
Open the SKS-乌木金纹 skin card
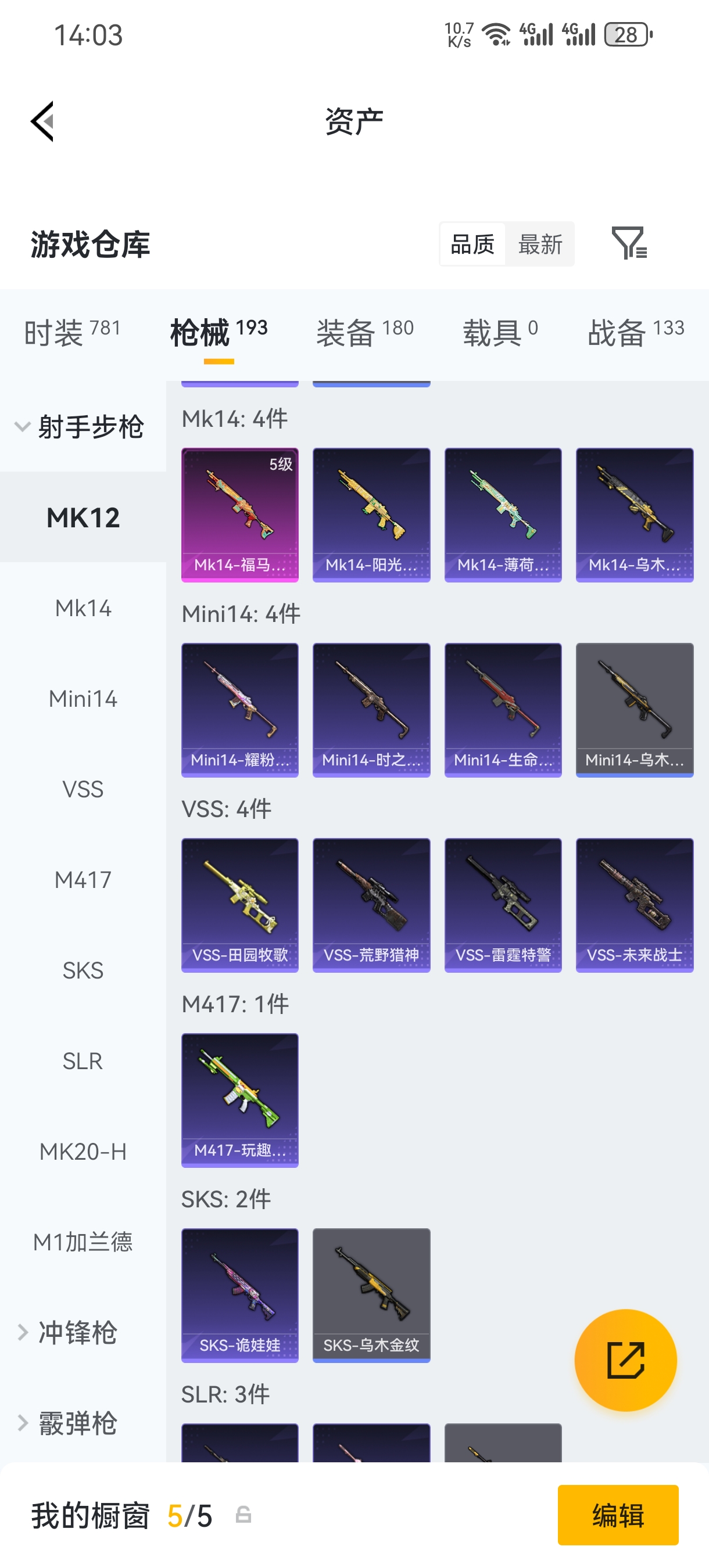tap(371, 1294)
